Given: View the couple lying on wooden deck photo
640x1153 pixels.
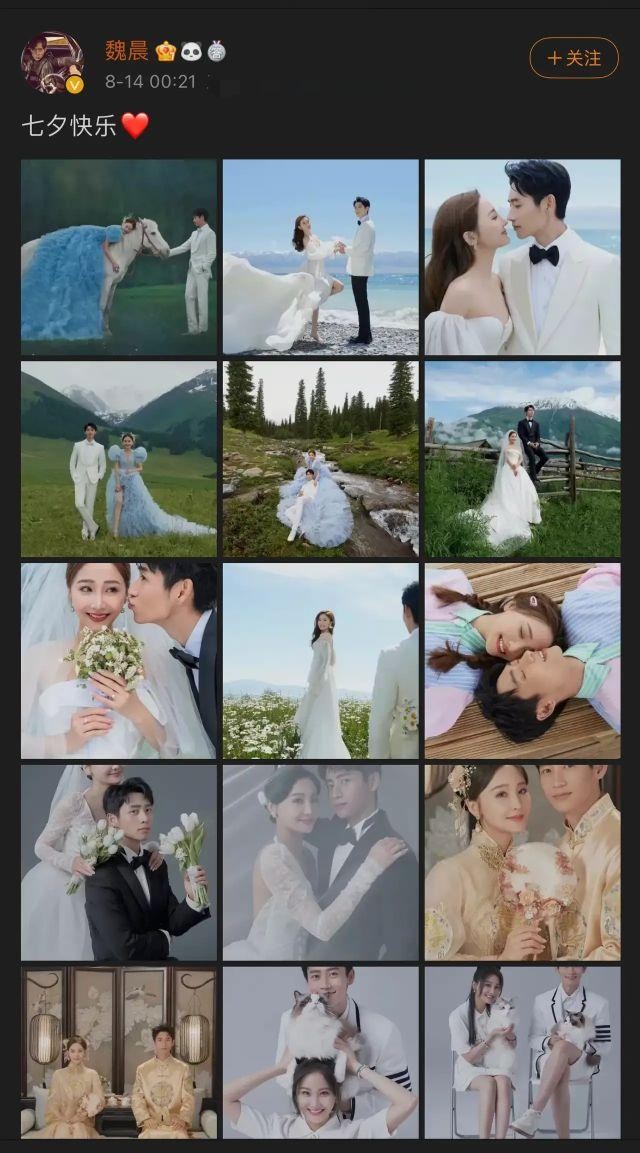Looking at the screenshot, I should (x=522, y=661).
